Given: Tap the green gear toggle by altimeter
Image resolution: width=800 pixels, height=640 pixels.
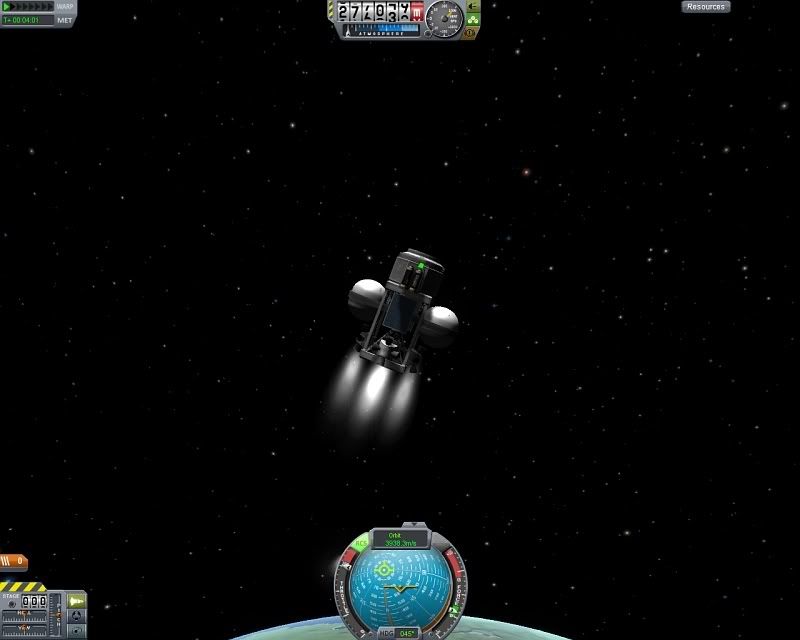Looking at the screenshot, I should (473, 20).
